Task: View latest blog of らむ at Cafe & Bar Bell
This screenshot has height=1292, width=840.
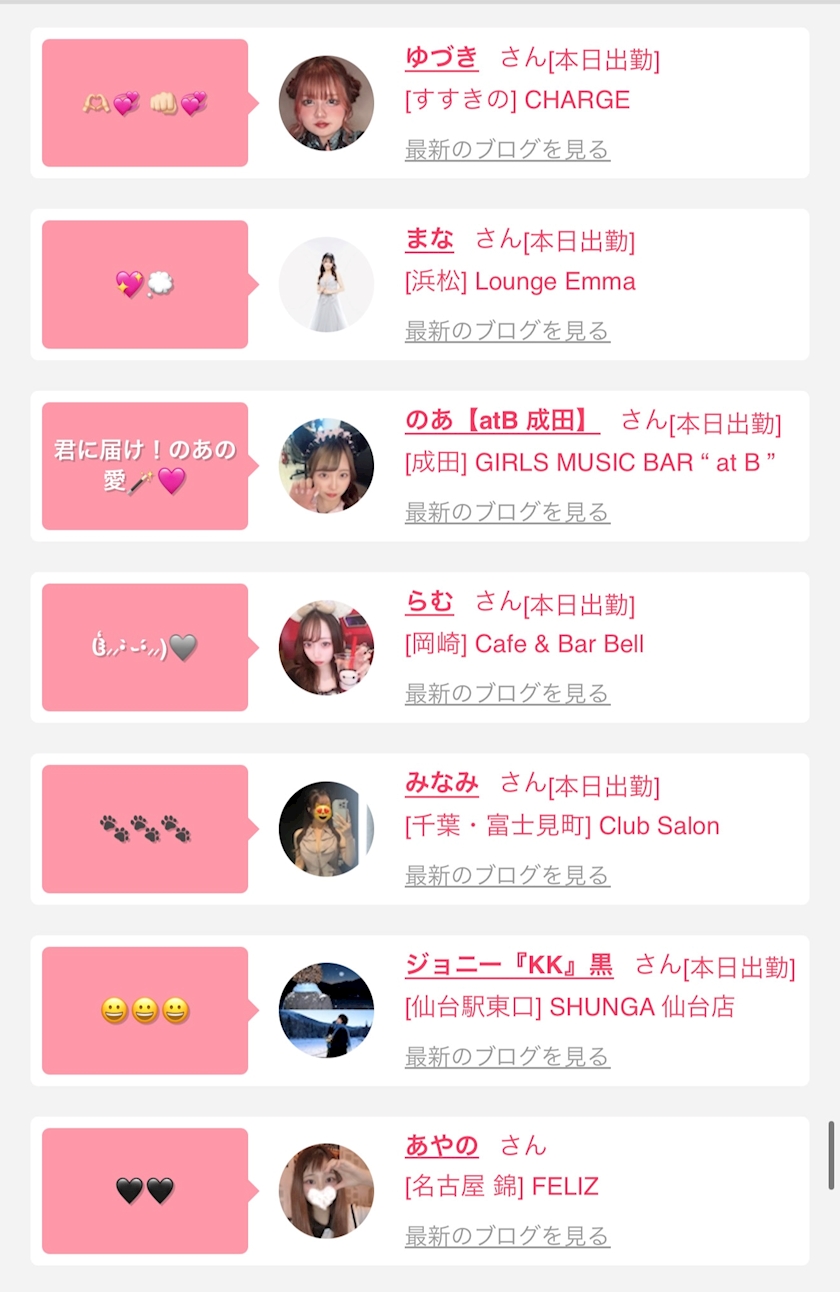Action: pyautogui.click(x=507, y=694)
